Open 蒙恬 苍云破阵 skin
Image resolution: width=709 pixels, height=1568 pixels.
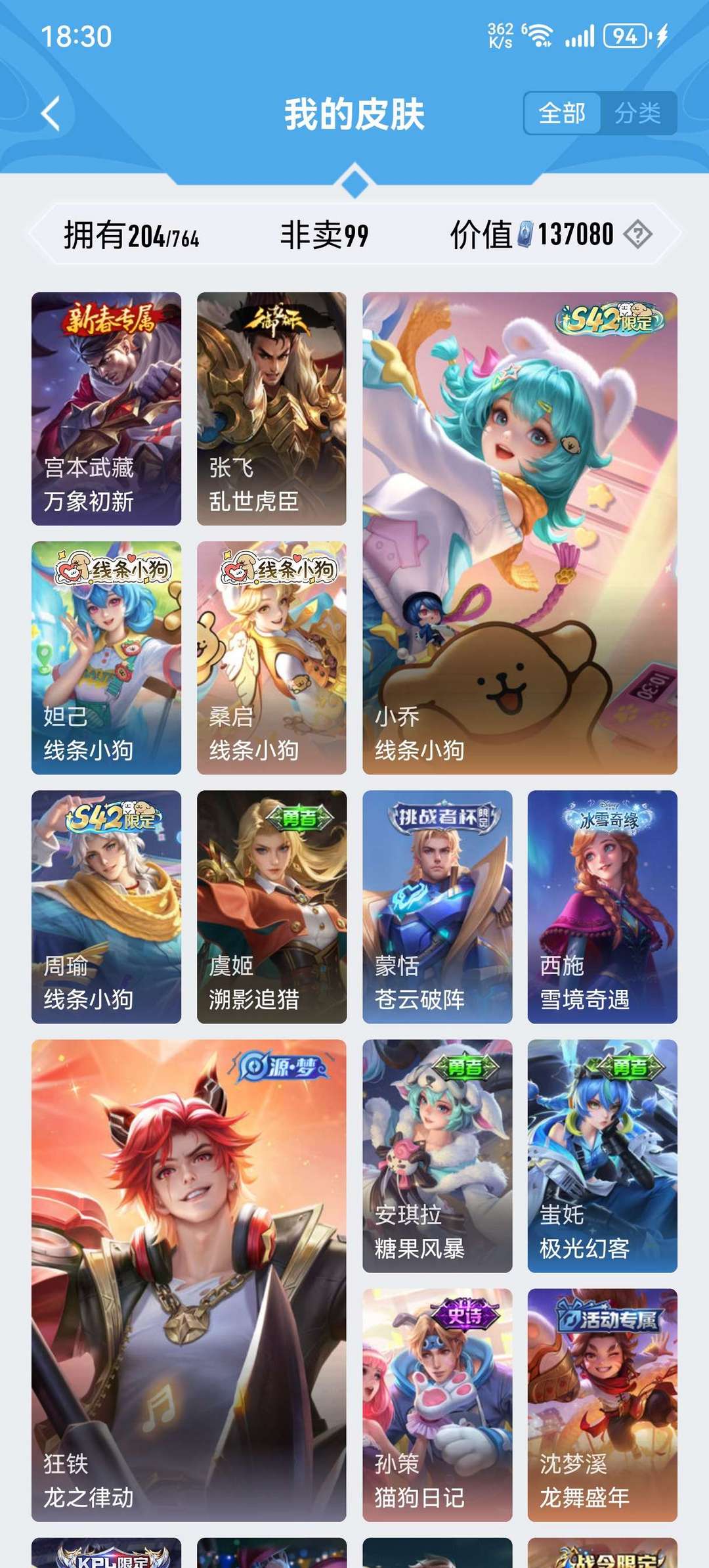(437, 907)
